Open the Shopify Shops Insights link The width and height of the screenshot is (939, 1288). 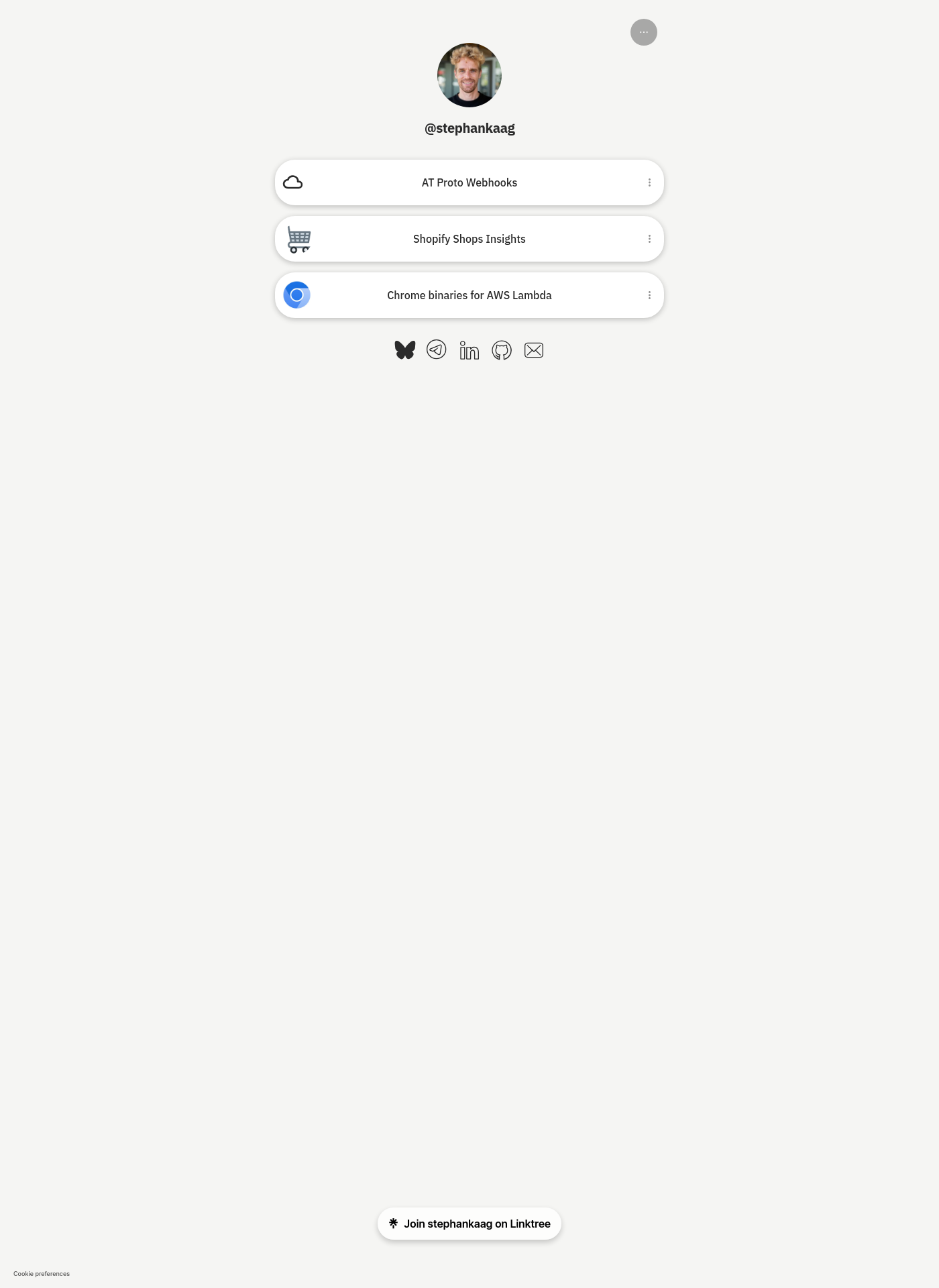tap(469, 239)
